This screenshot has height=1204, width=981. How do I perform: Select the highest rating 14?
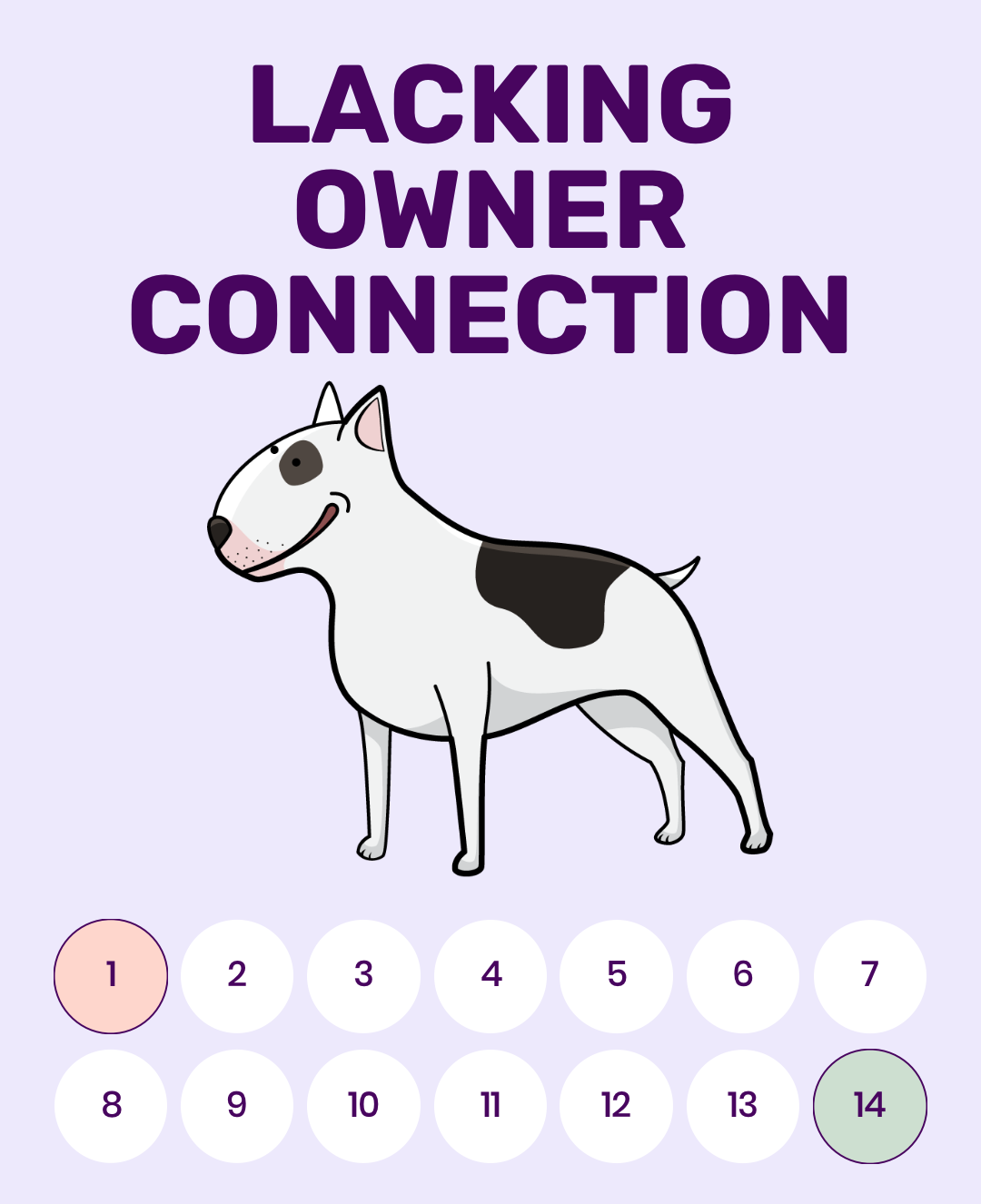(869, 1106)
